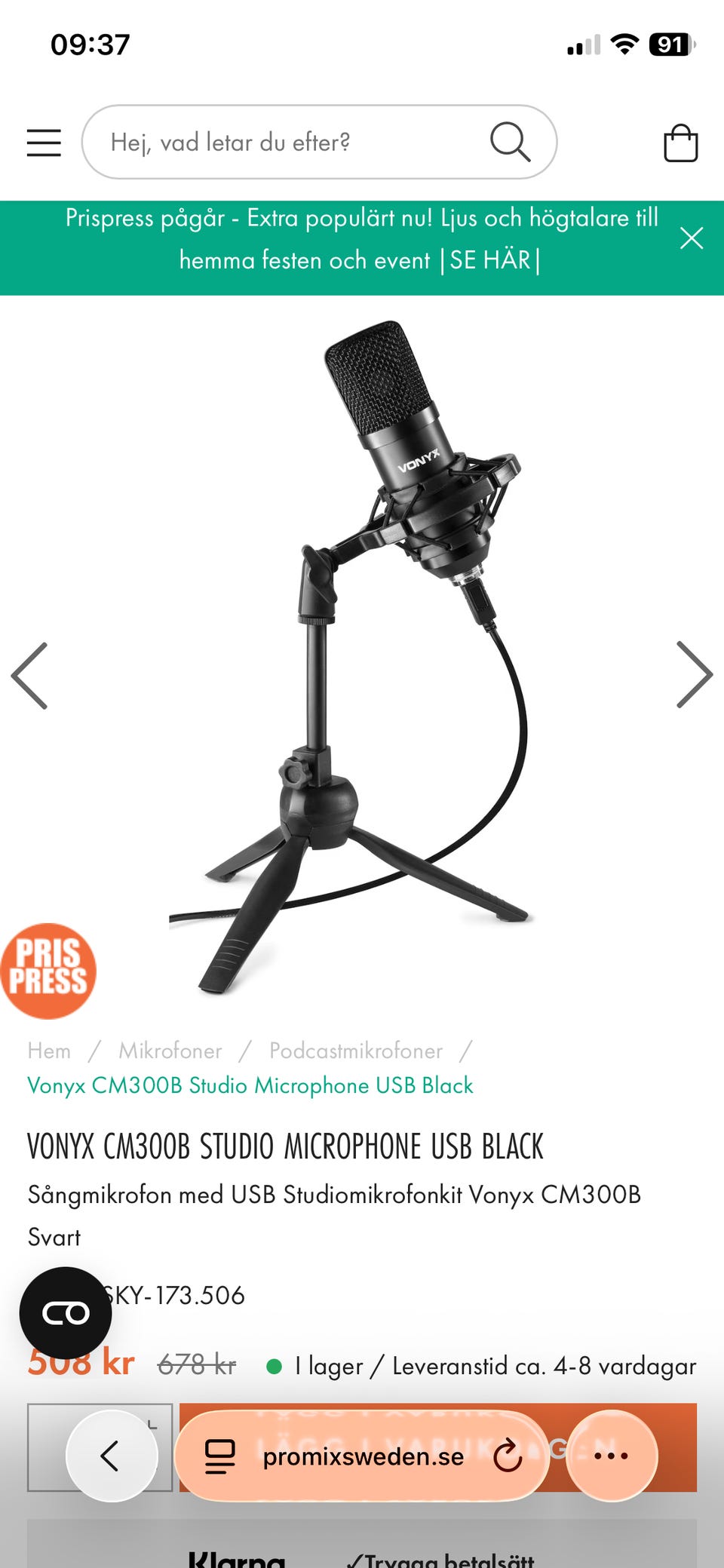Open the 'SE HÄR' promotion link

pyautogui.click(x=490, y=260)
